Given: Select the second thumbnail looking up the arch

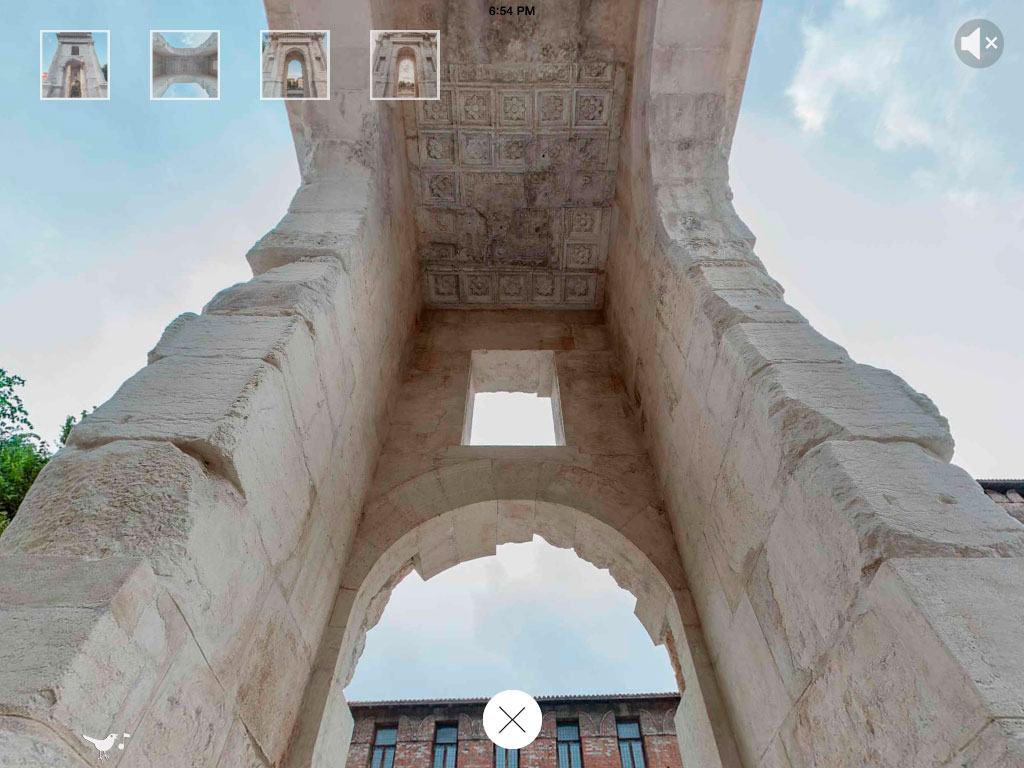Looking at the screenshot, I should (185, 65).
